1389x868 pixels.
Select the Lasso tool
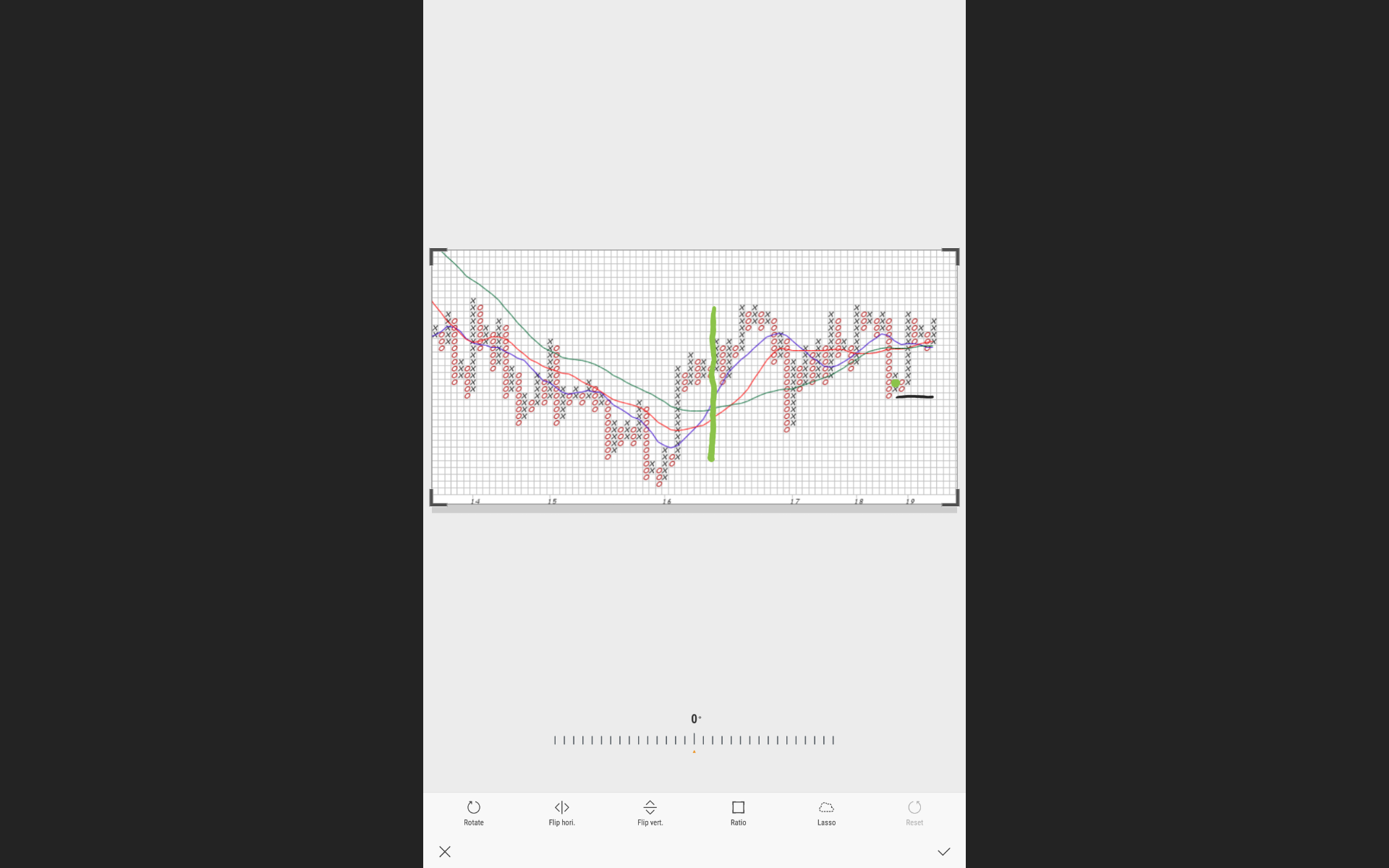point(826,812)
